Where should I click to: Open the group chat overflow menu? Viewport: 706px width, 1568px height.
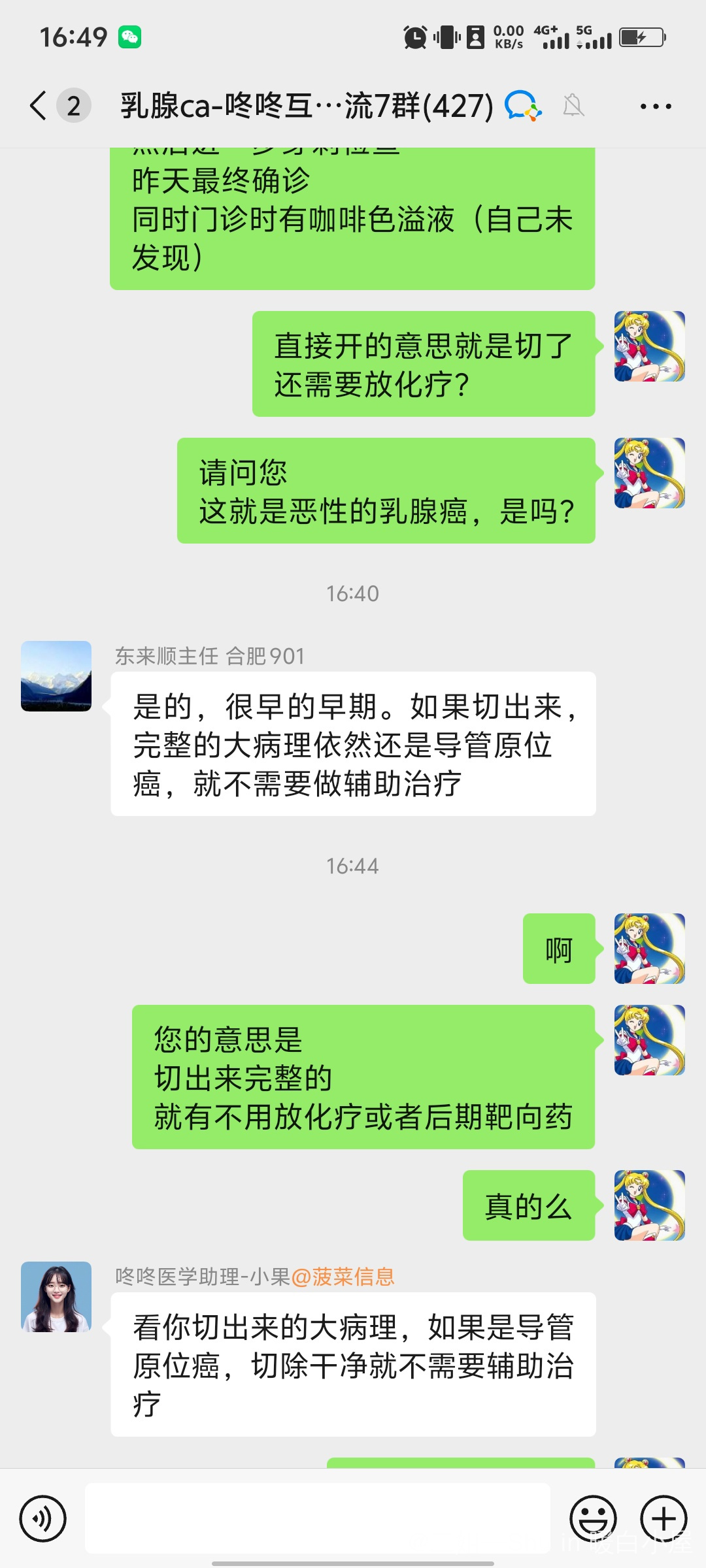(x=655, y=106)
